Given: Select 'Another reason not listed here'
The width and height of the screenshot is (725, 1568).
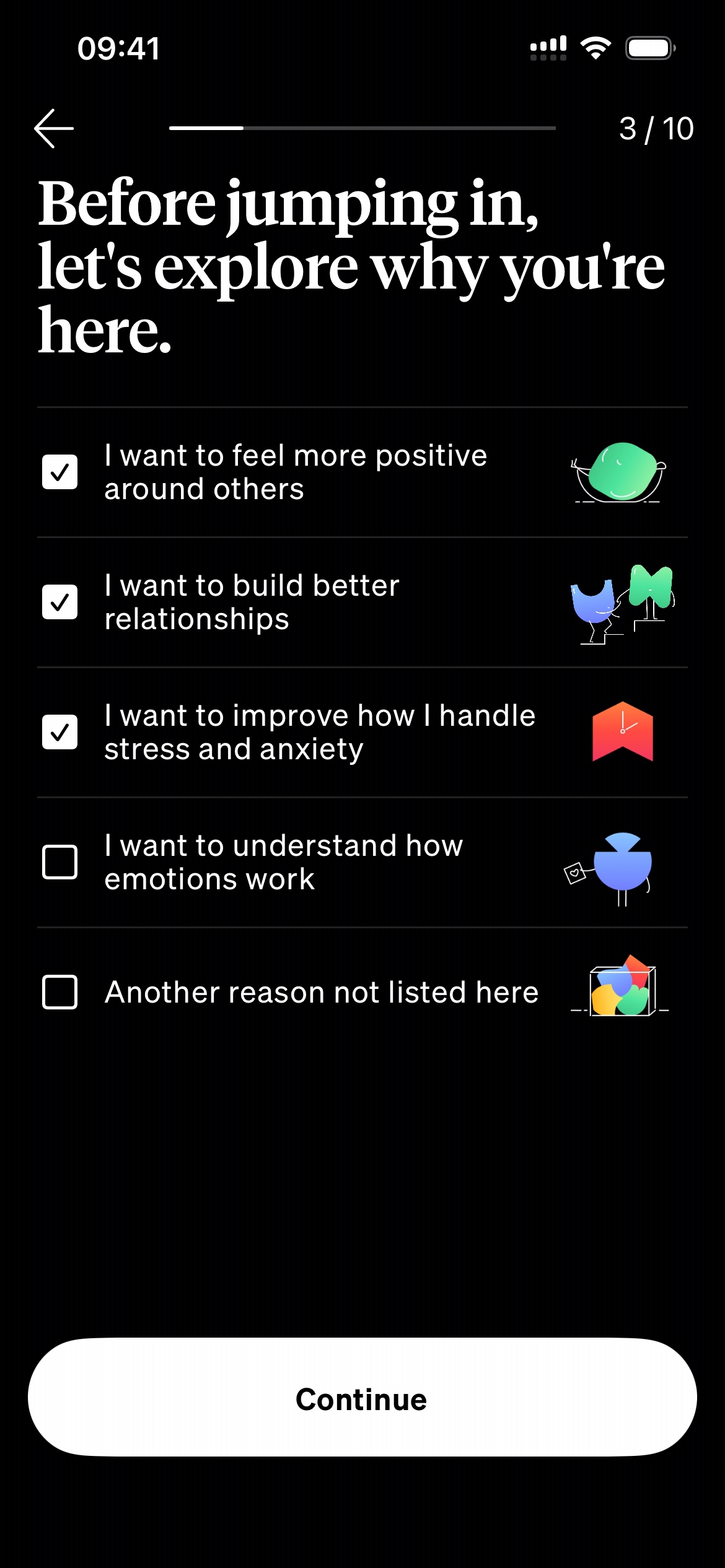Looking at the screenshot, I should point(60,992).
